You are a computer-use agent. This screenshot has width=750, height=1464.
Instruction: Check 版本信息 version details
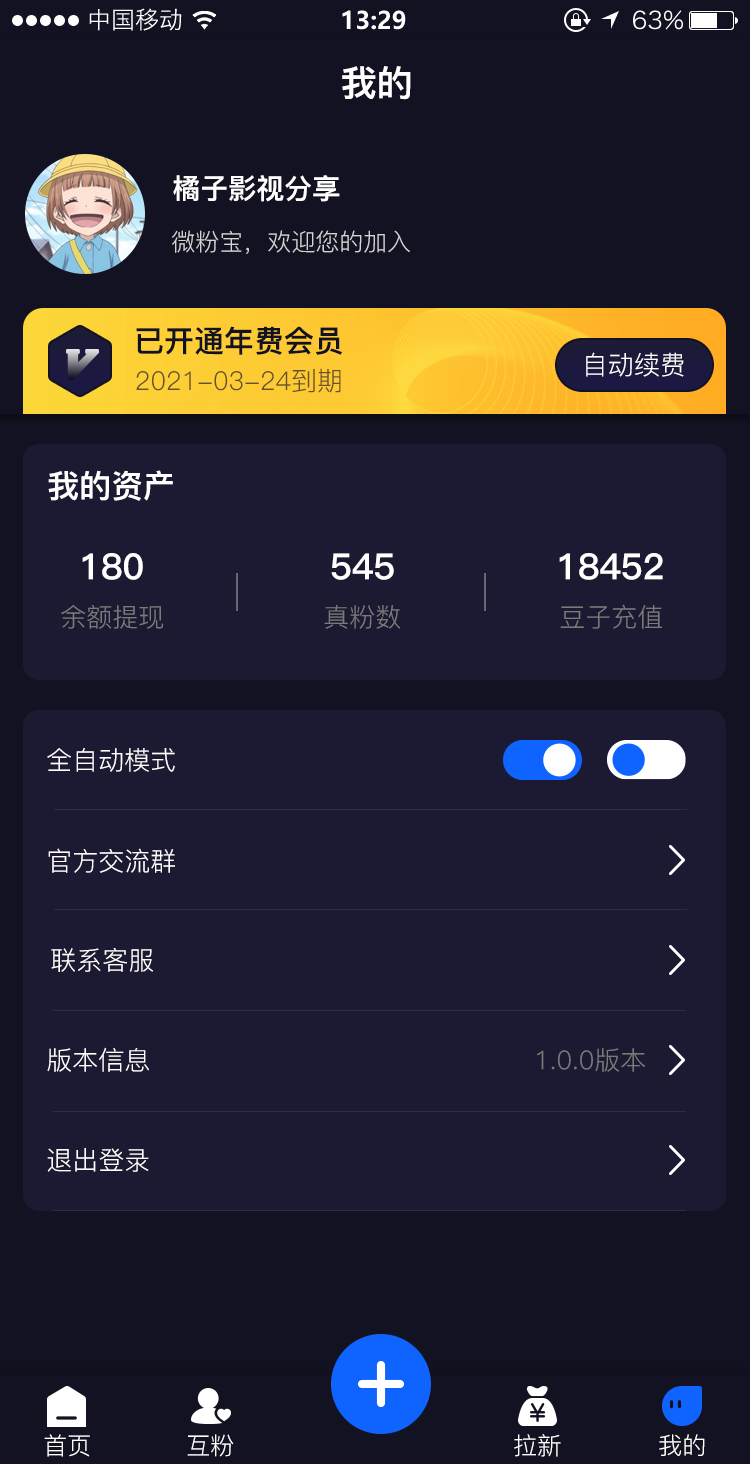click(x=368, y=1060)
